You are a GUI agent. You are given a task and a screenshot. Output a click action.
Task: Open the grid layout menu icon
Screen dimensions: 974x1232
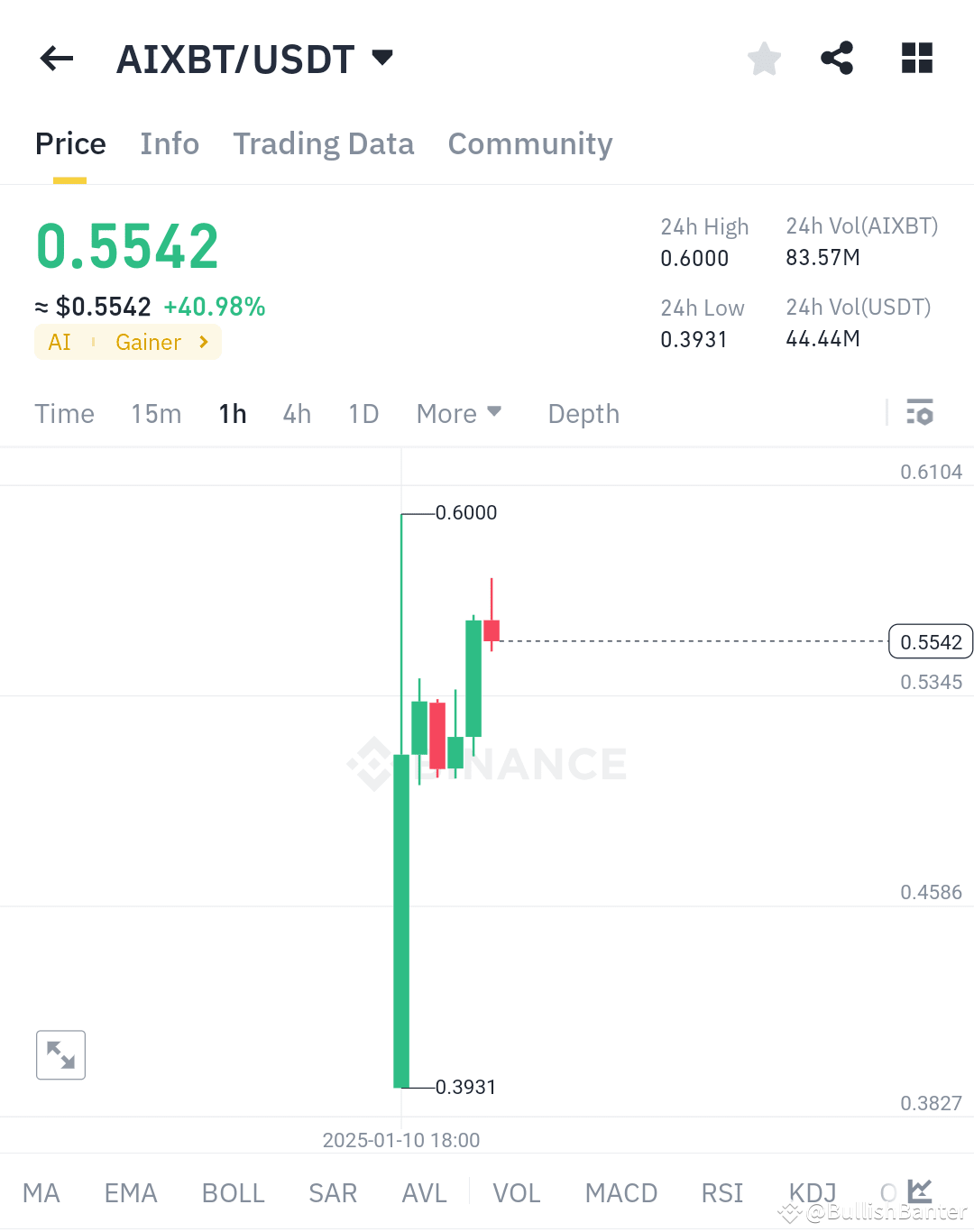click(916, 58)
